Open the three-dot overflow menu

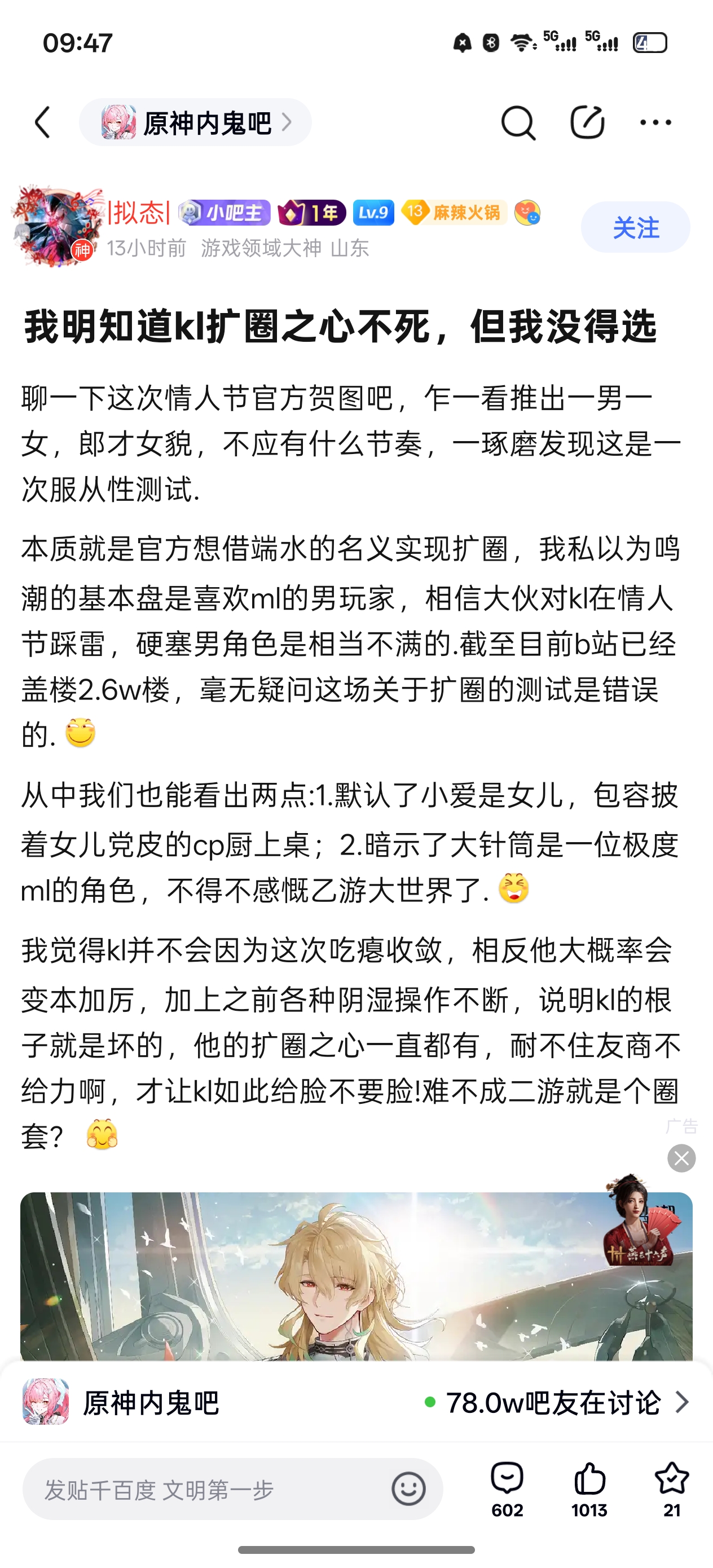(656, 122)
